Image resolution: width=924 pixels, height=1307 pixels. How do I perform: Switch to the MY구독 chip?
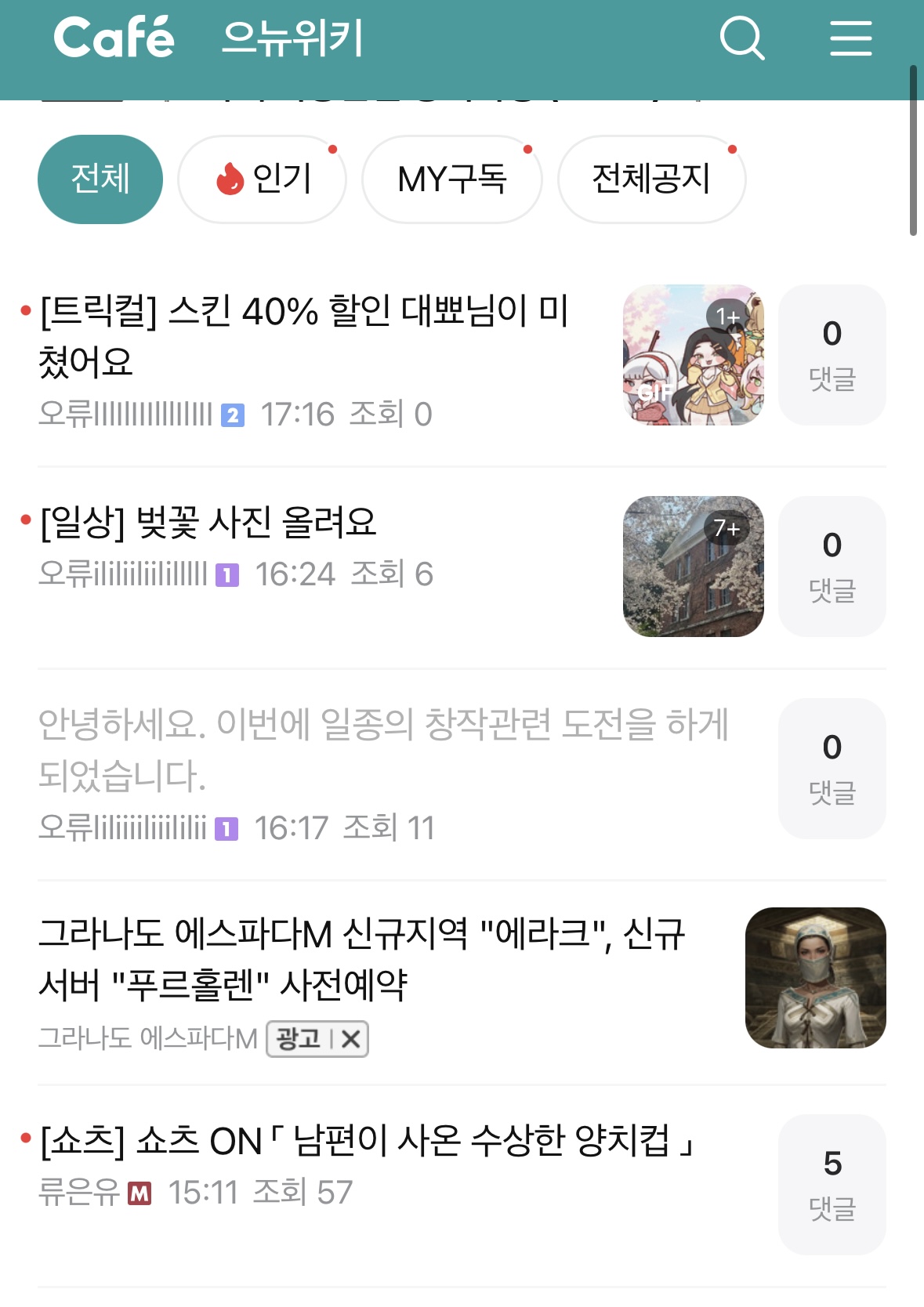pyautogui.click(x=452, y=179)
